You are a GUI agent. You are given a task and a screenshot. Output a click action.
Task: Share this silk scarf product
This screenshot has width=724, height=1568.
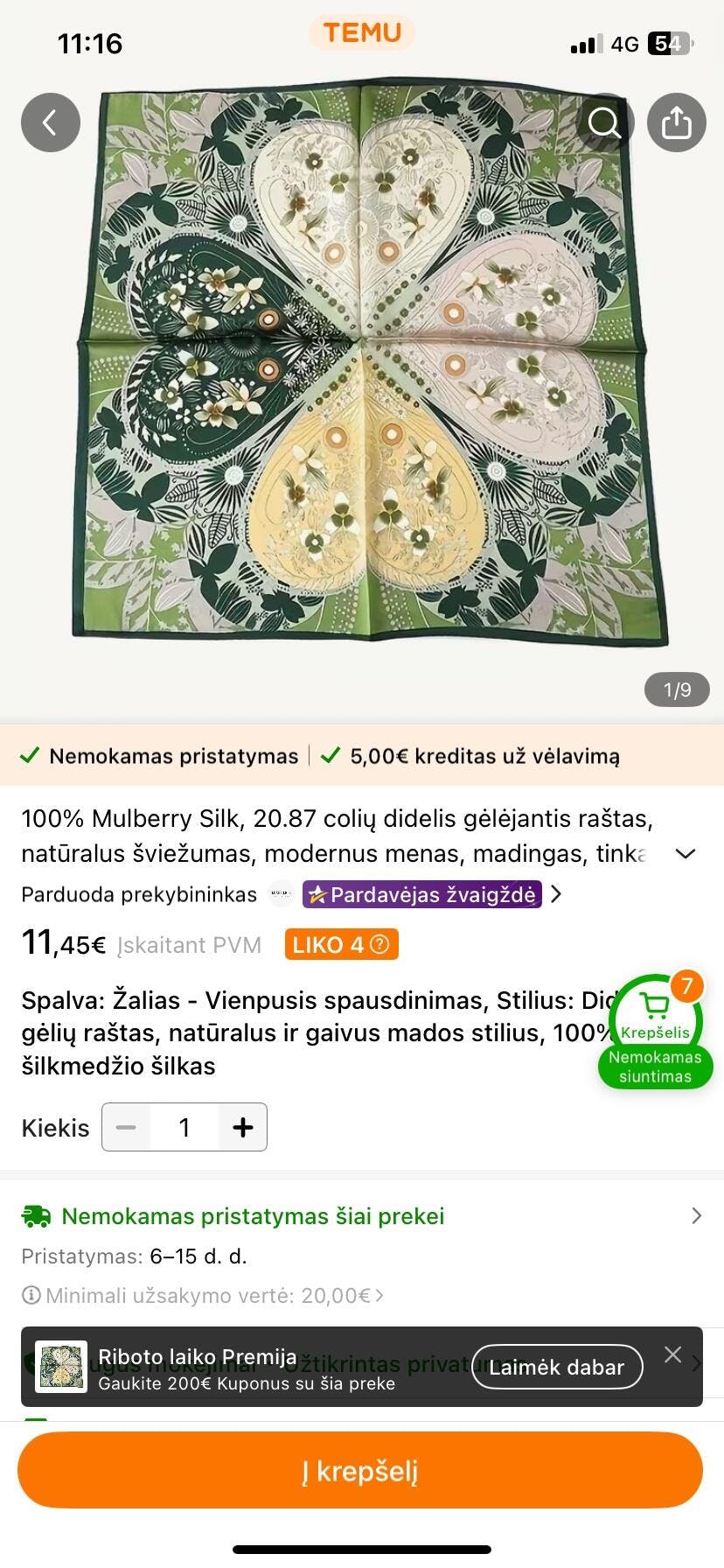[676, 122]
